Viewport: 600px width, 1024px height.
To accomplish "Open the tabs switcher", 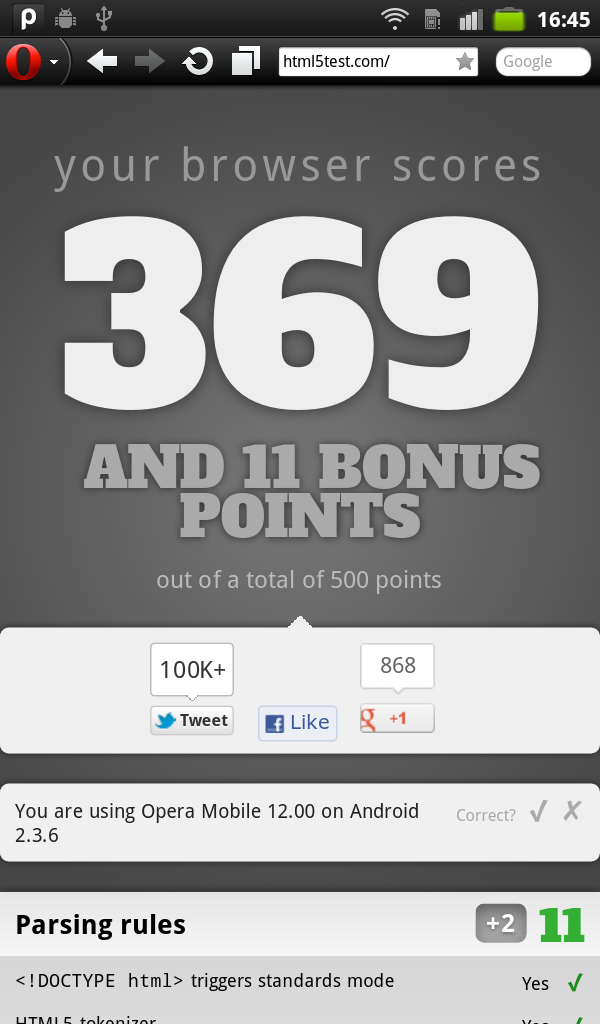I will pyautogui.click(x=245, y=61).
